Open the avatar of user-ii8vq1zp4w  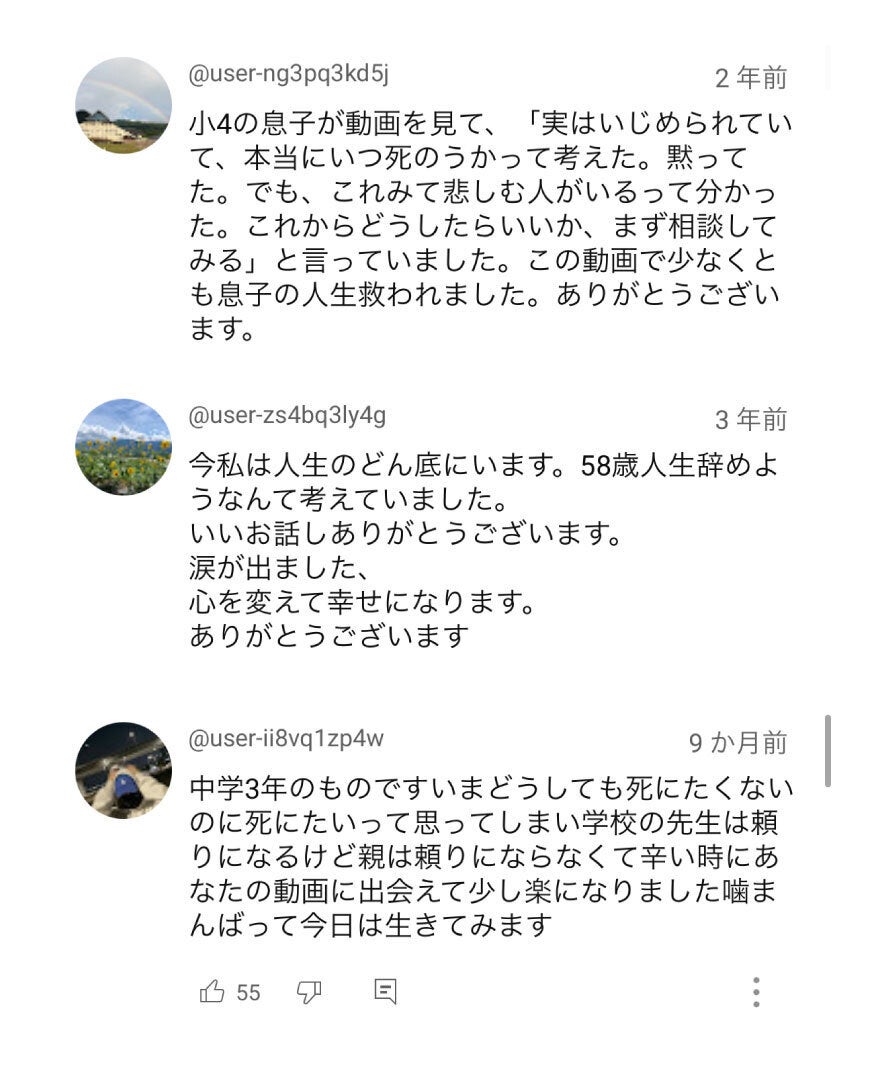124,770
